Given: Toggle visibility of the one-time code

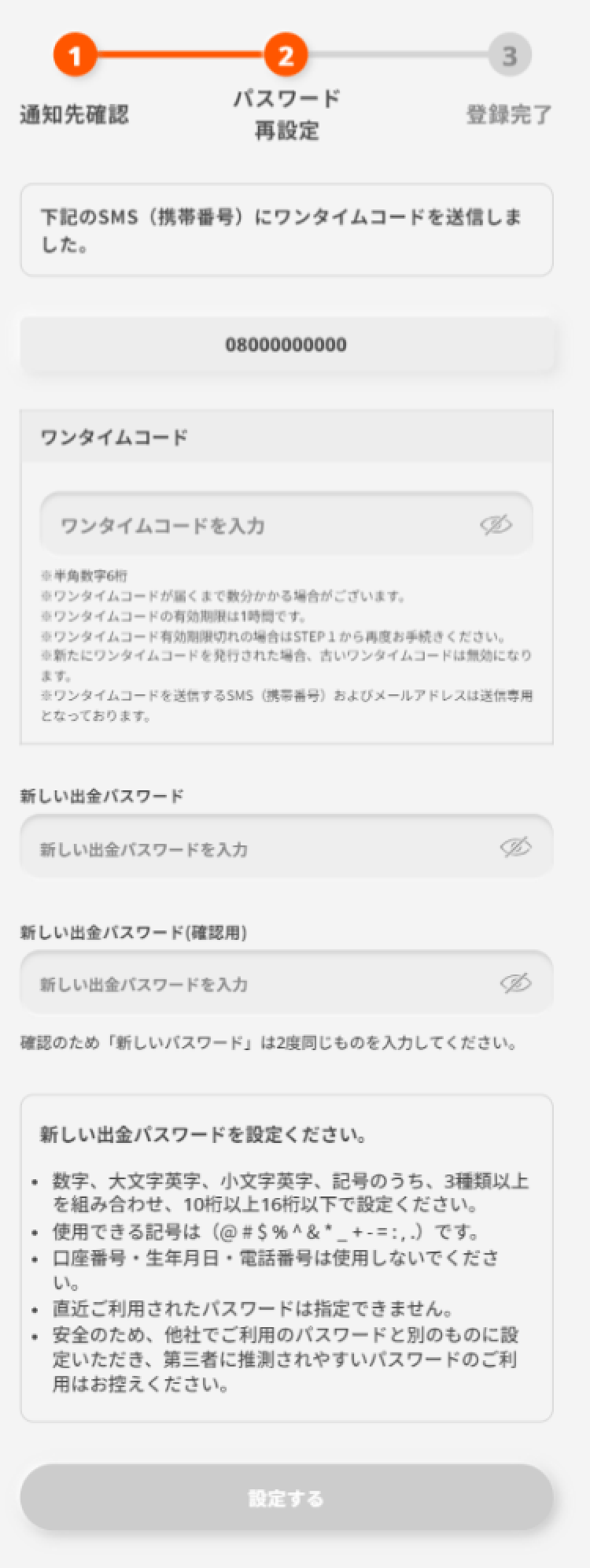Looking at the screenshot, I should pyautogui.click(x=496, y=525).
